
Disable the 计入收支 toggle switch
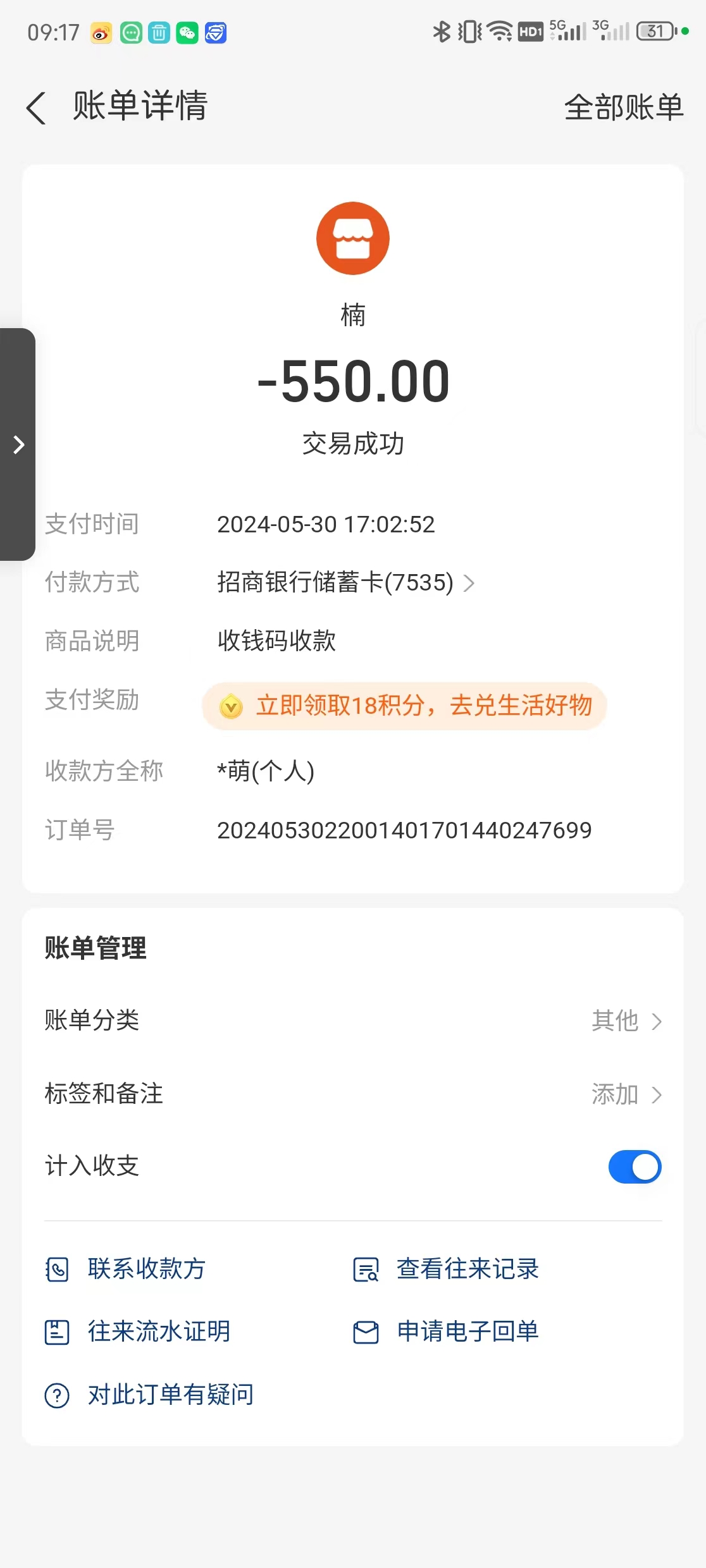(x=635, y=1167)
